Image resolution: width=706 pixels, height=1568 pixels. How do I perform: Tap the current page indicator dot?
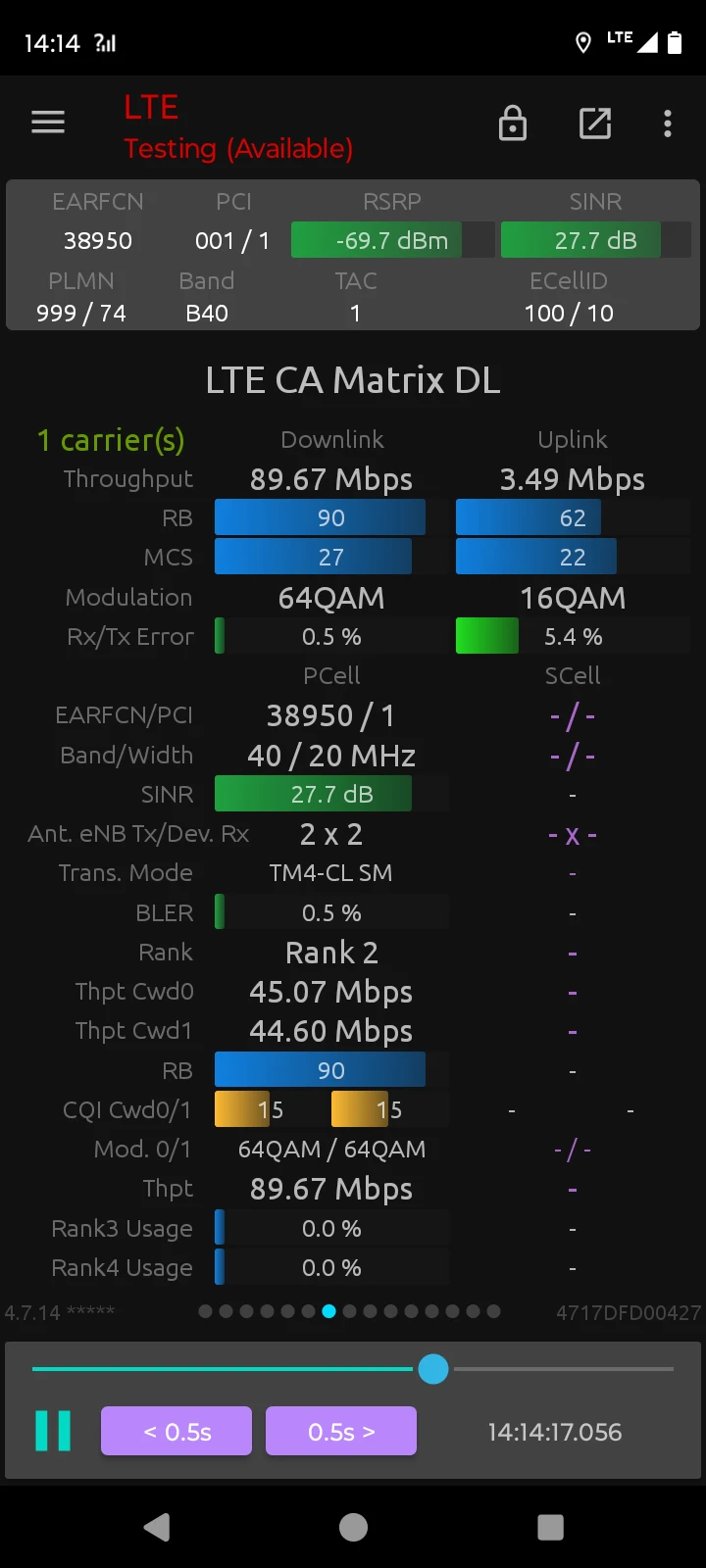[328, 1310]
